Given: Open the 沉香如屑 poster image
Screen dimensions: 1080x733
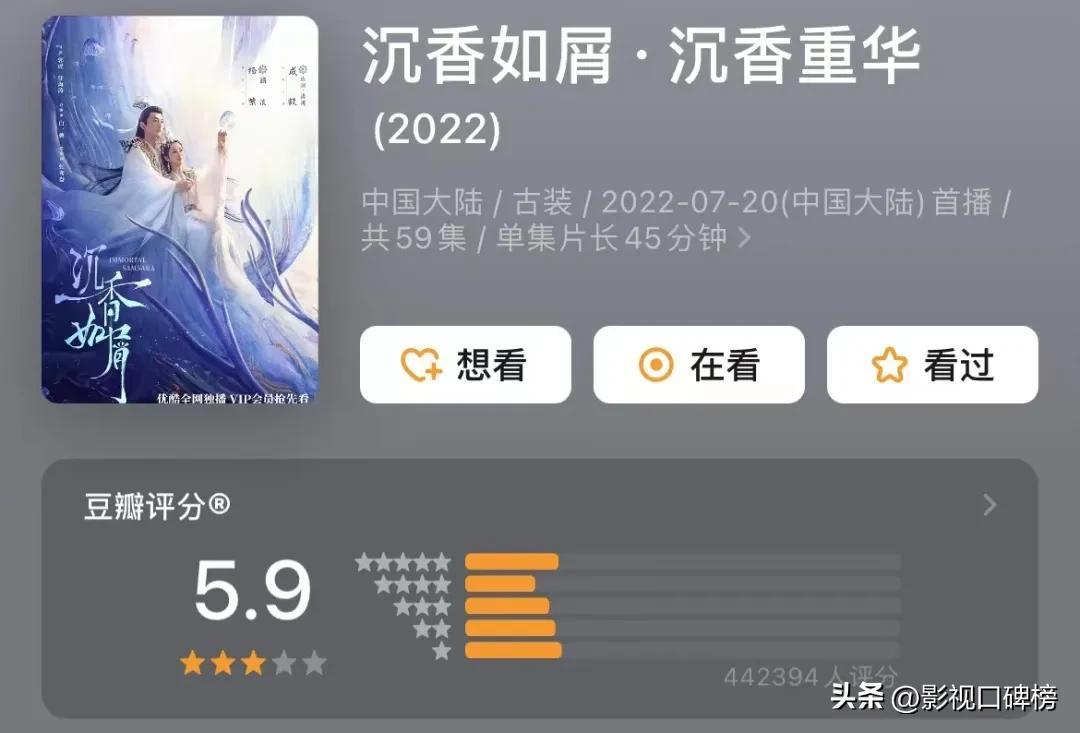Looking at the screenshot, I should pyautogui.click(x=180, y=210).
